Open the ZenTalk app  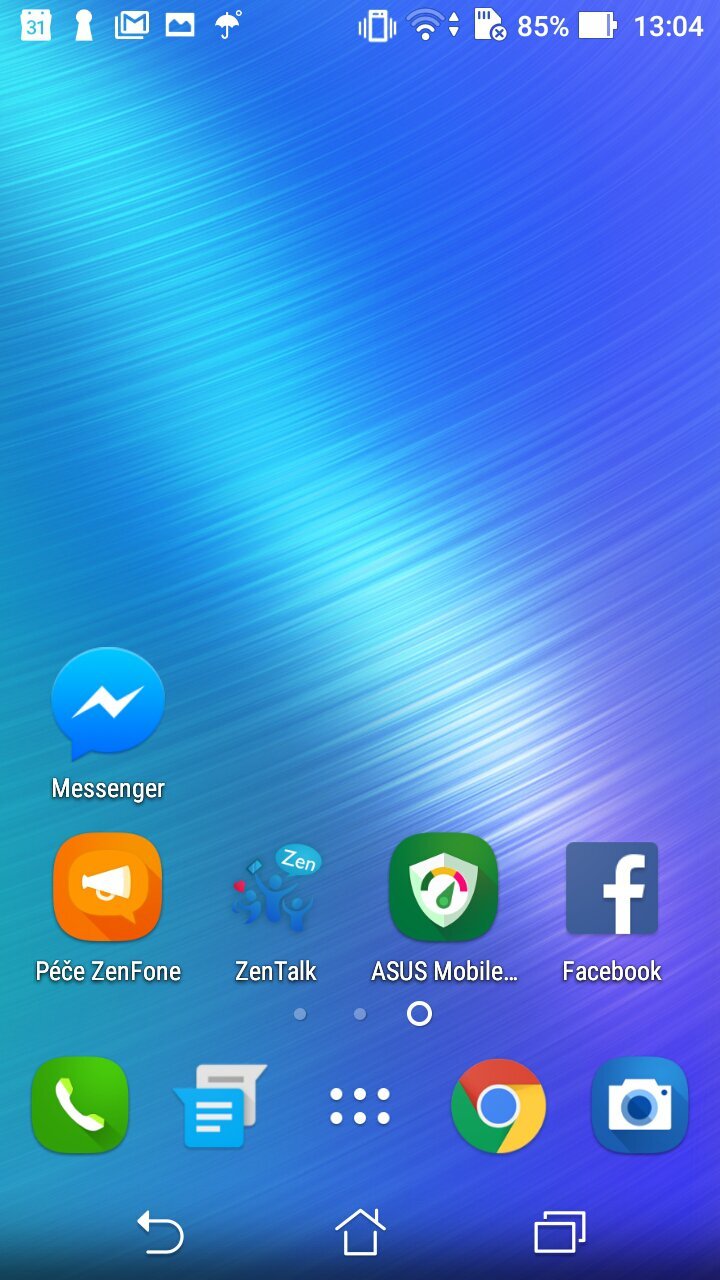(275, 887)
